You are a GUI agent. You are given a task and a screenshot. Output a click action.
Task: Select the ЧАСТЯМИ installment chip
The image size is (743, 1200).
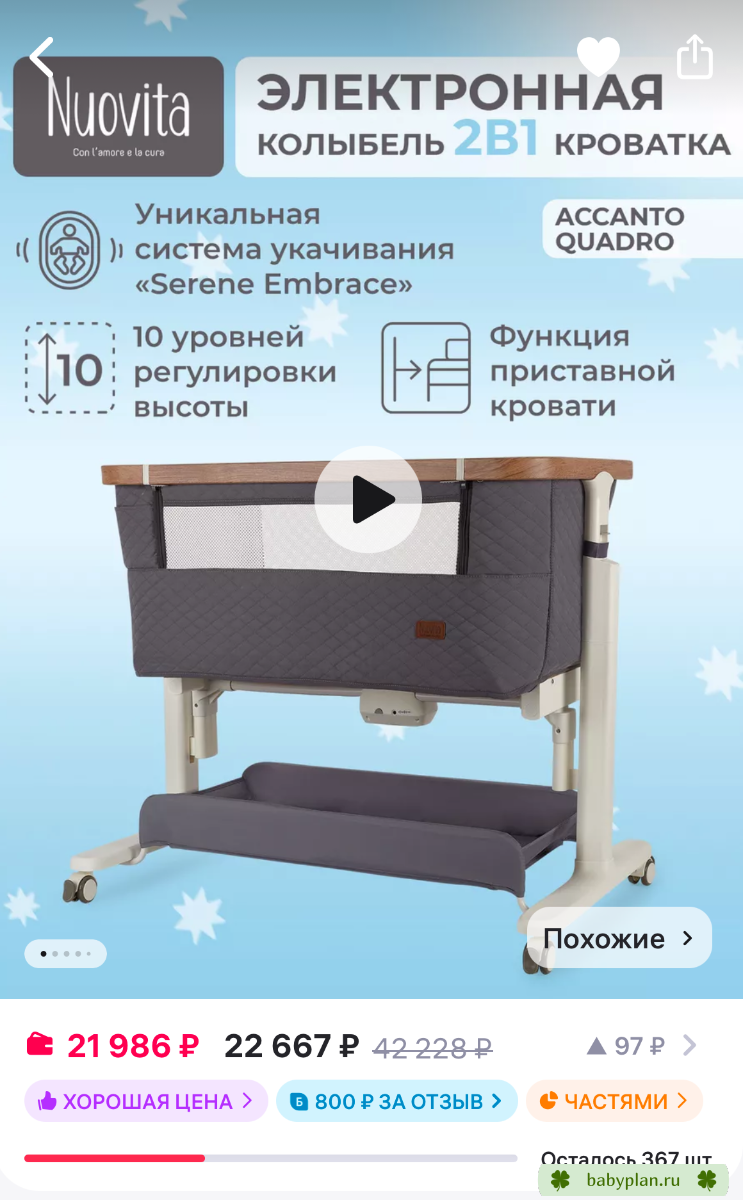click(x=614, y=1101)
